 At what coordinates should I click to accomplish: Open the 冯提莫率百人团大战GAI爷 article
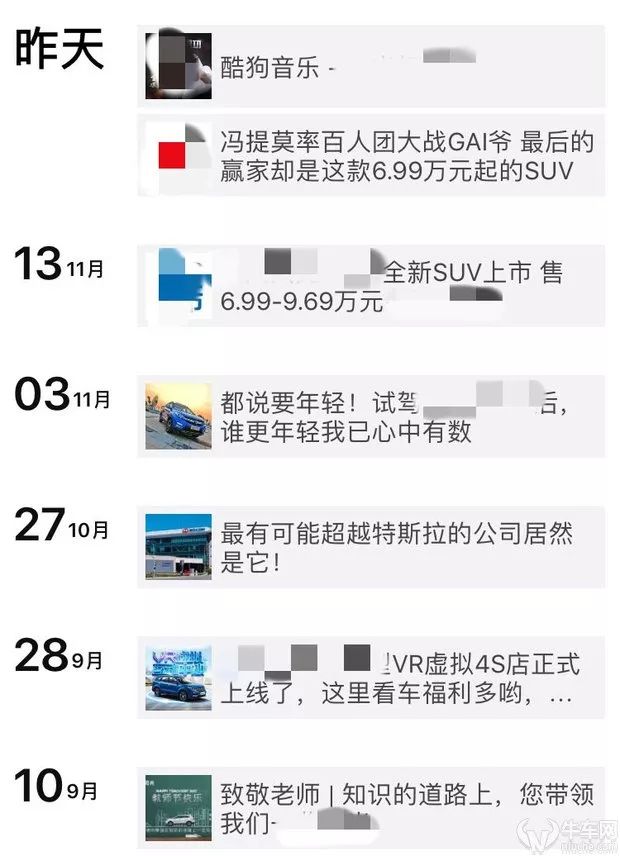point(371,156)
